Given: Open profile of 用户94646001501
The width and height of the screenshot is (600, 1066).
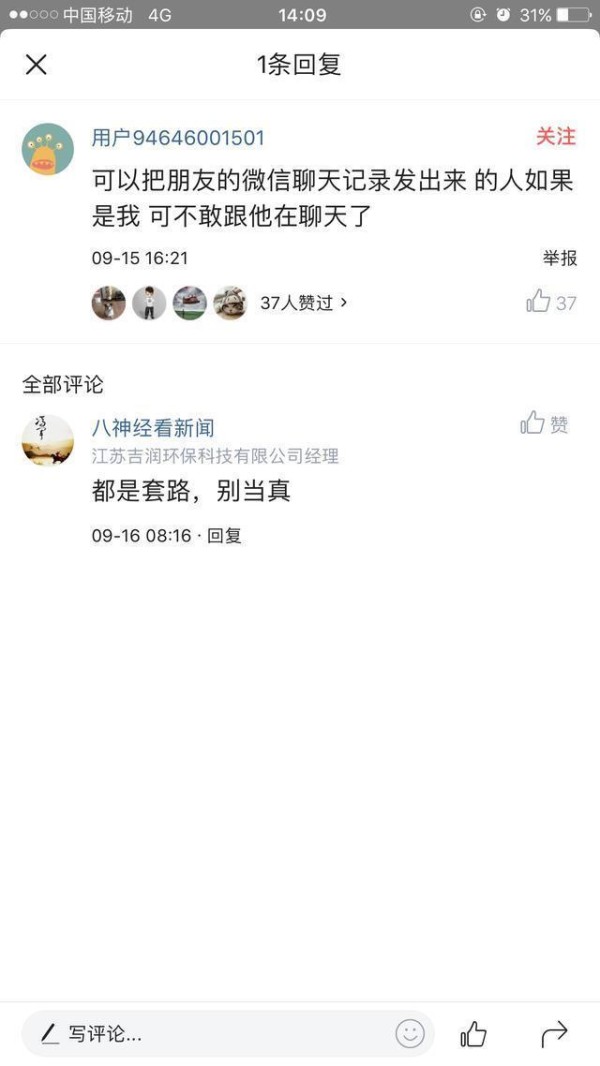Looking at the screenshot, I should tap(178, 137).
